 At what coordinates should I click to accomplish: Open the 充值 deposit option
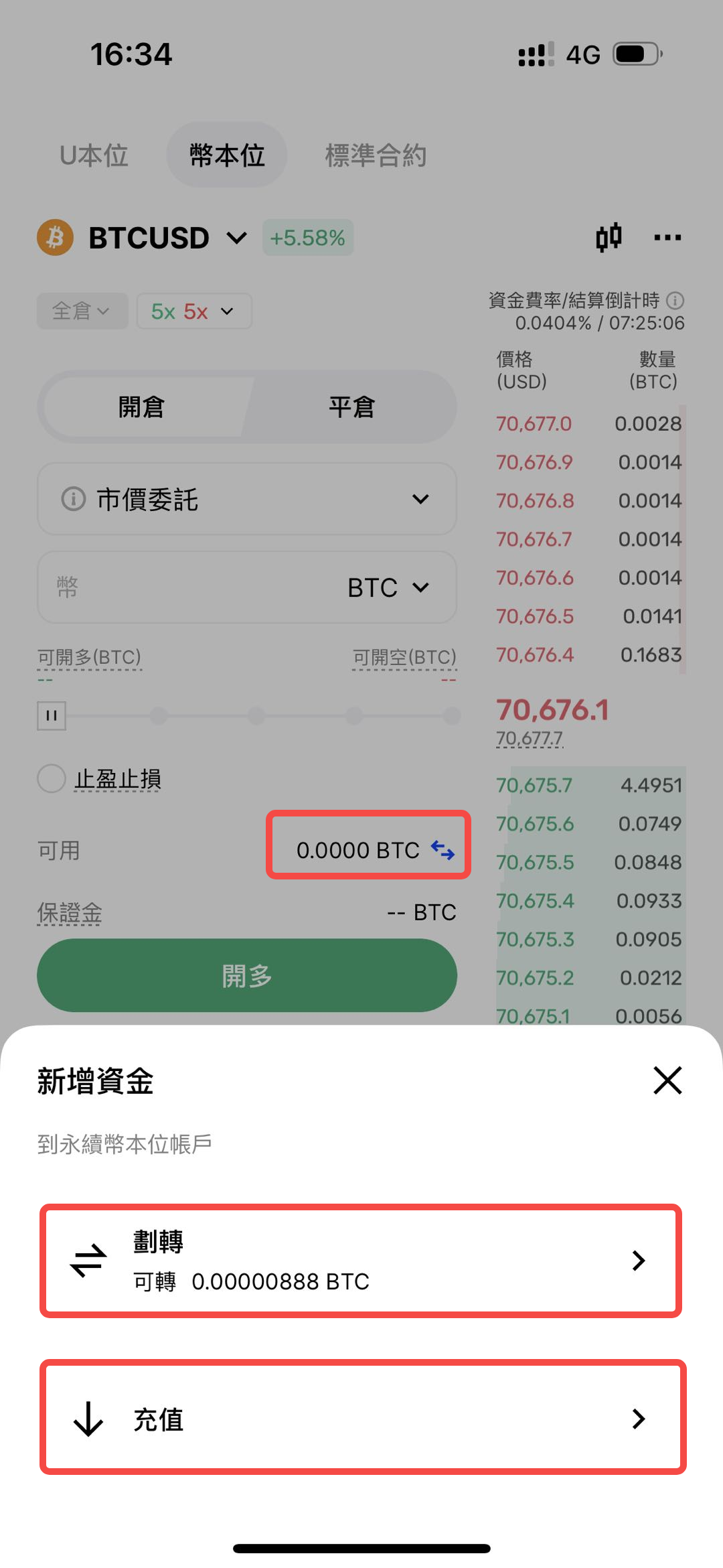pos(362,1418)
